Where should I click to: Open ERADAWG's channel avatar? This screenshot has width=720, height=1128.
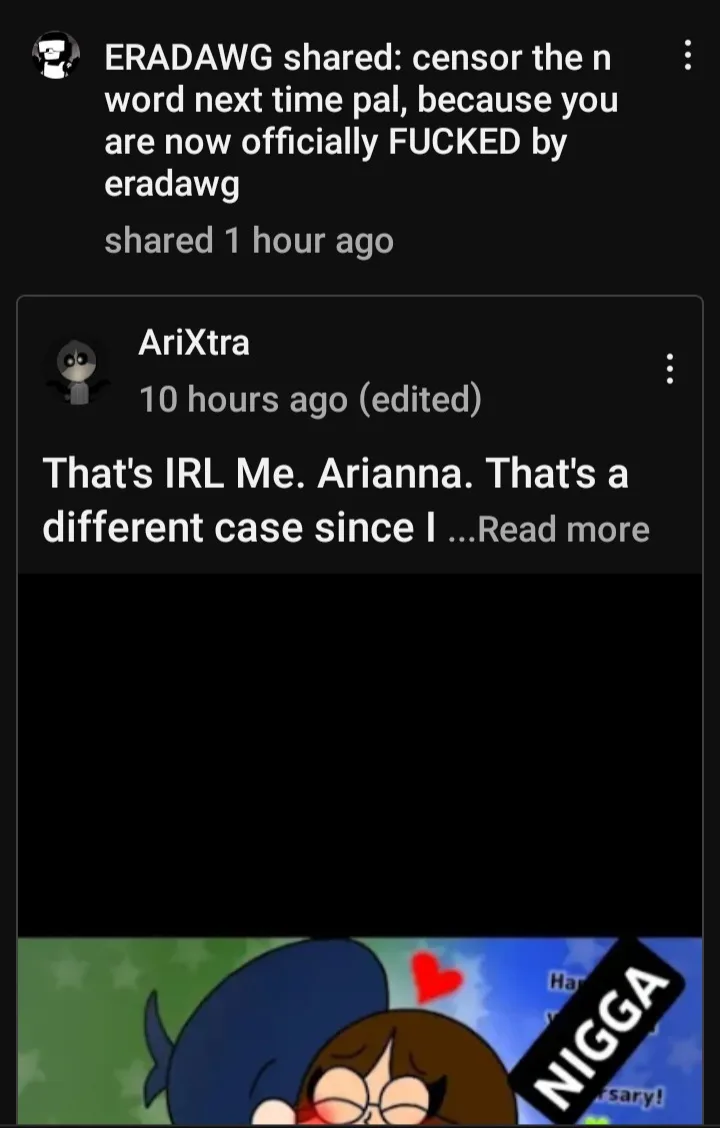(56, 56)
